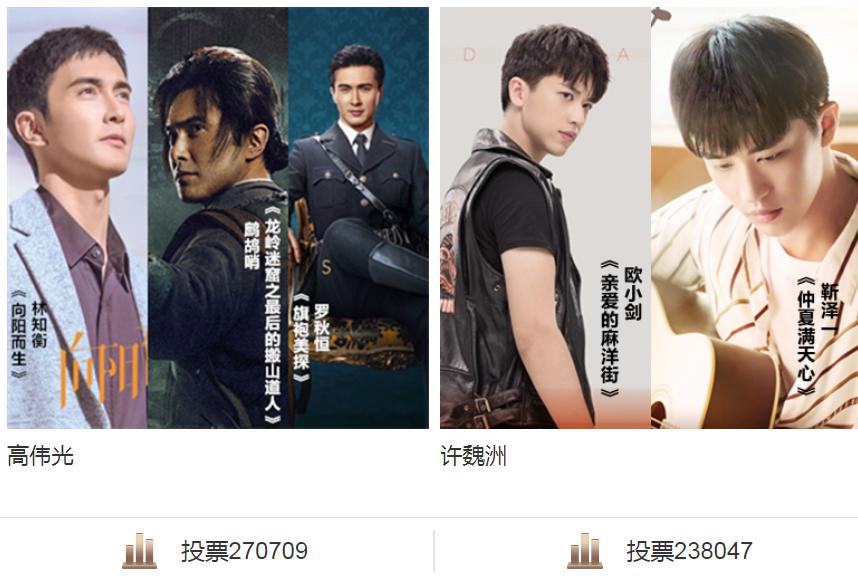The height and width of the screenshot is (581, 858).
Task: Vote for 许魏洲 with 投票238047
Action: click(x=661, y=551)
